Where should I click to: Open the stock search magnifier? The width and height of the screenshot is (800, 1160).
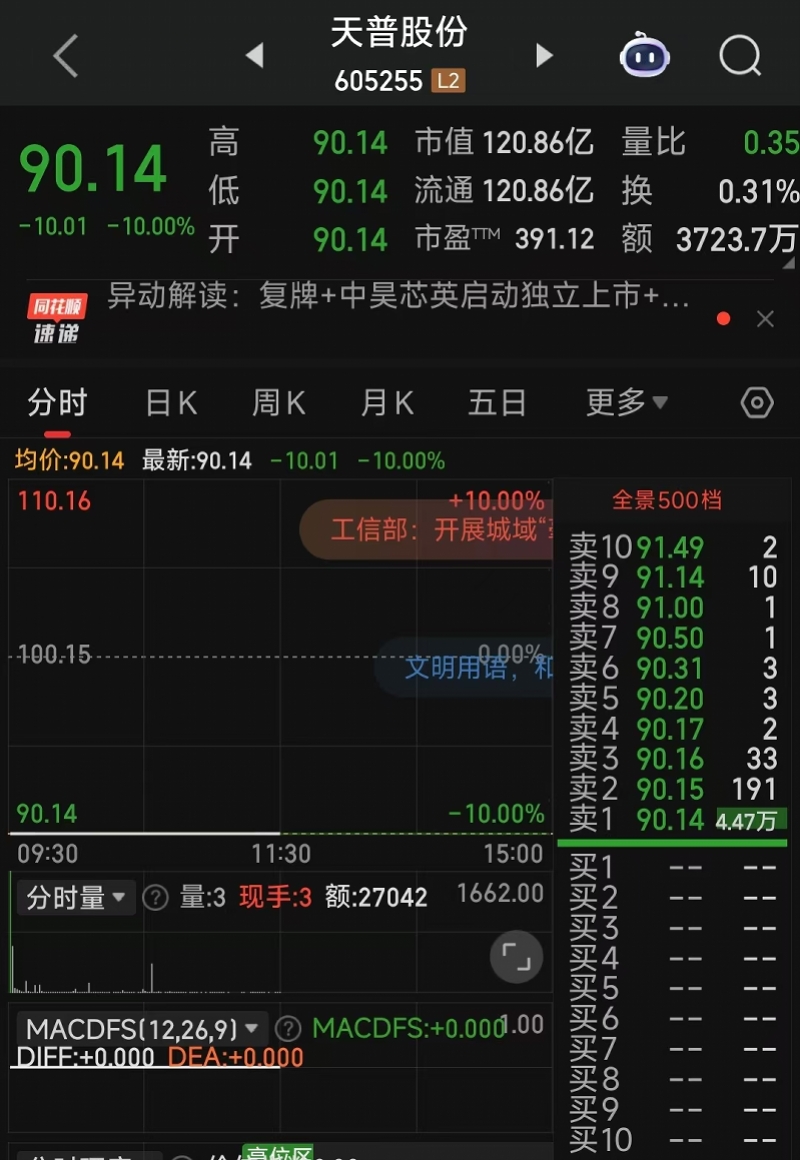[739, 56]
